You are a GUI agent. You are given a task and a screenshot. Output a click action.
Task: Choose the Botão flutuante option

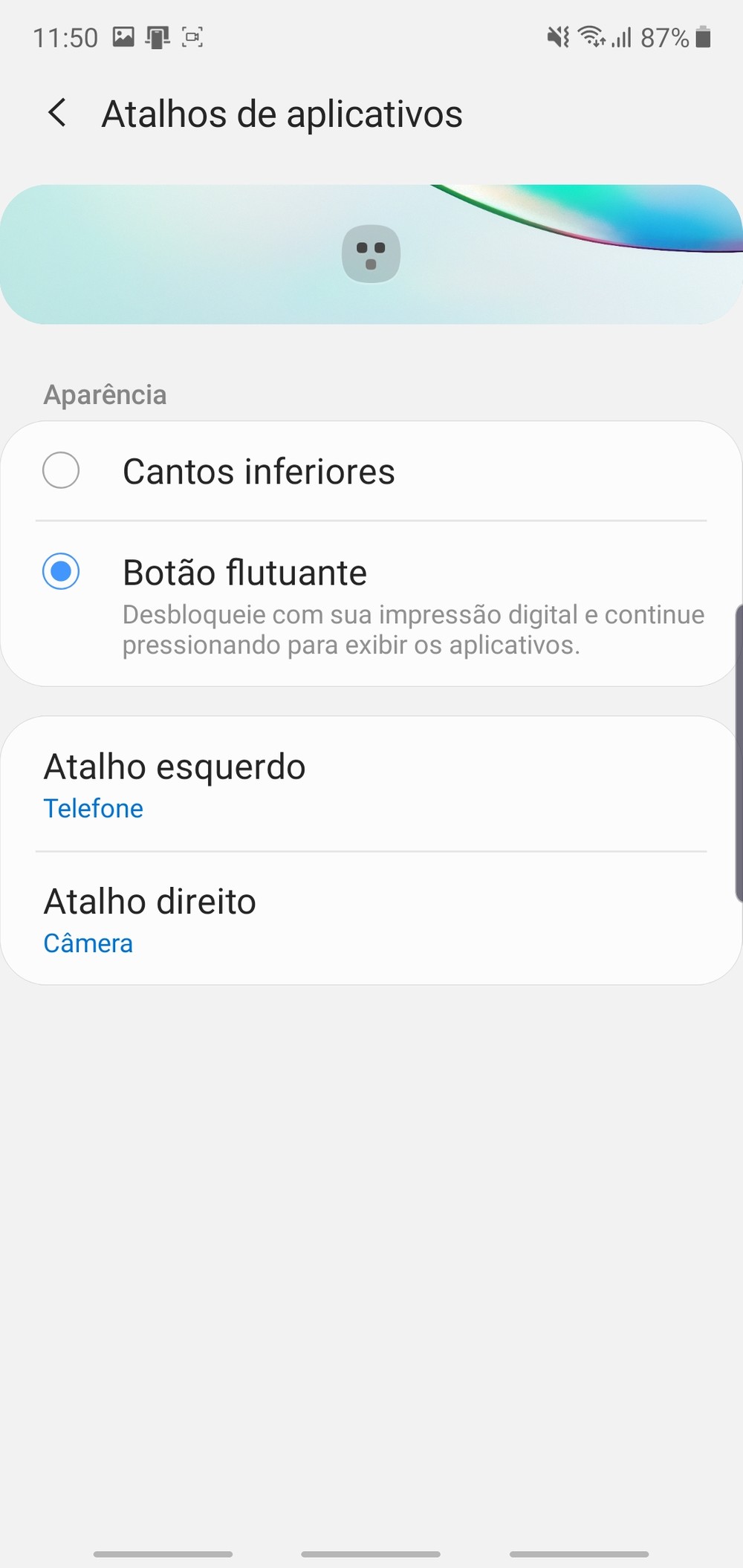[61, 572]
